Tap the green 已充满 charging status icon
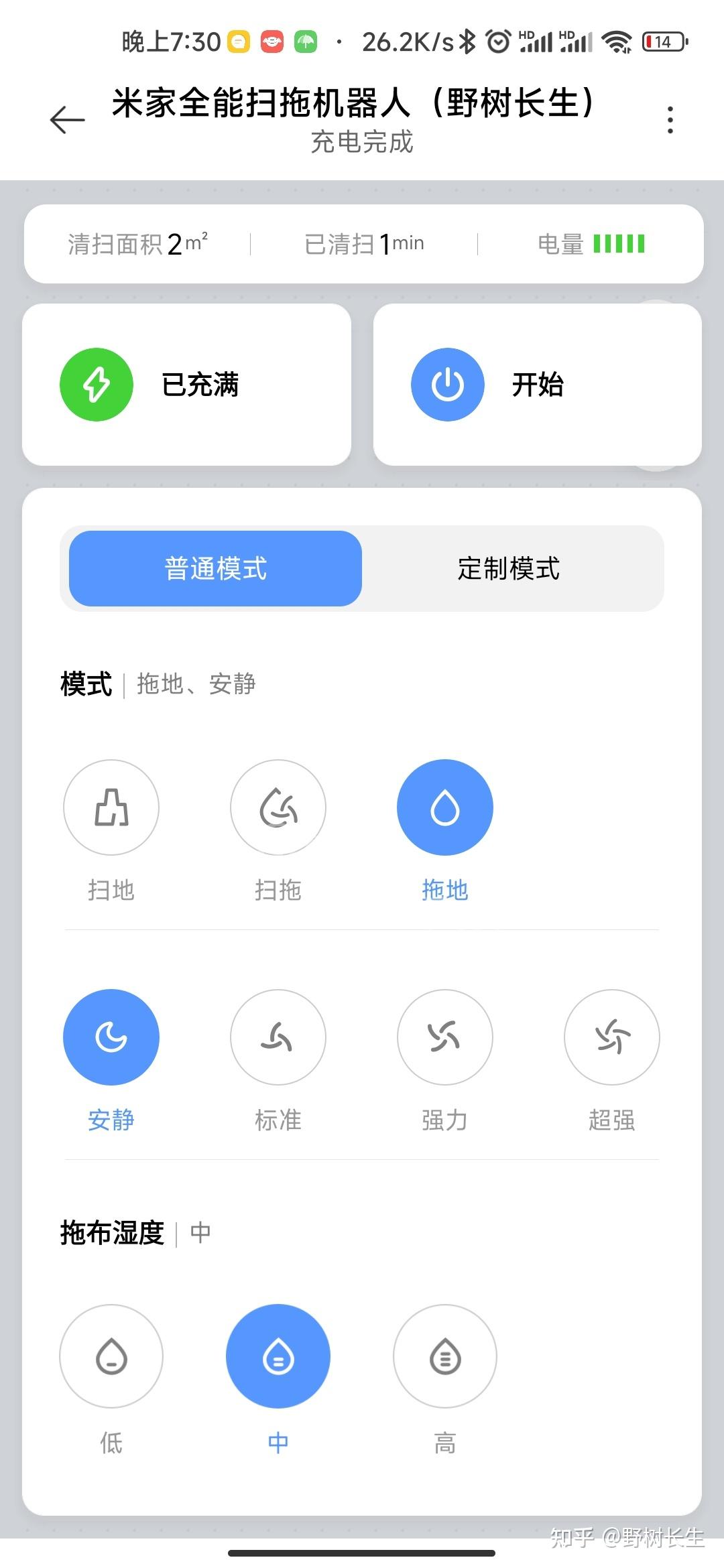Screen dimensions: 724x1568 [96, 384]
